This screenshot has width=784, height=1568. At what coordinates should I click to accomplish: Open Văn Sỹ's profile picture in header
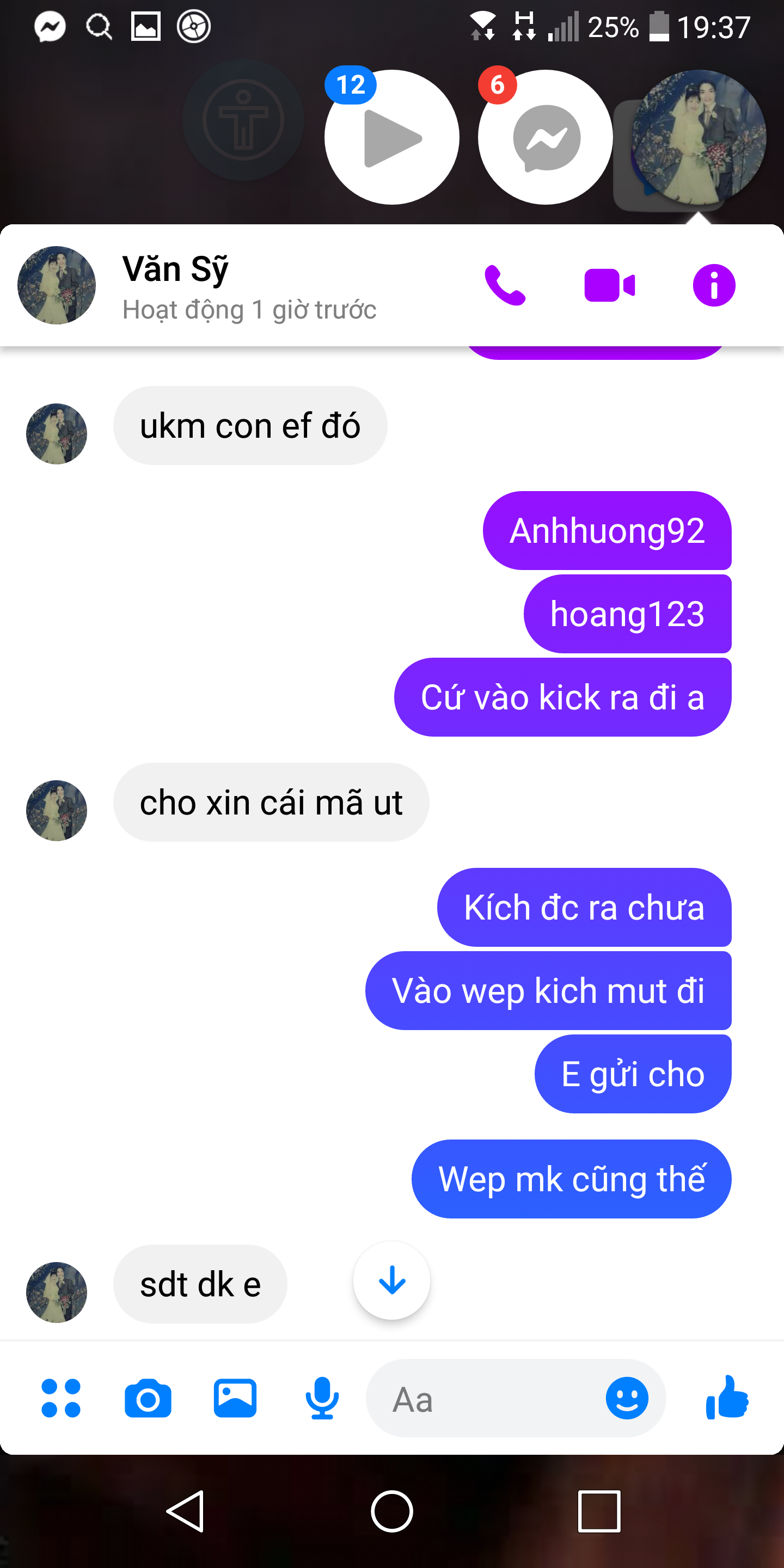[57, 285]
